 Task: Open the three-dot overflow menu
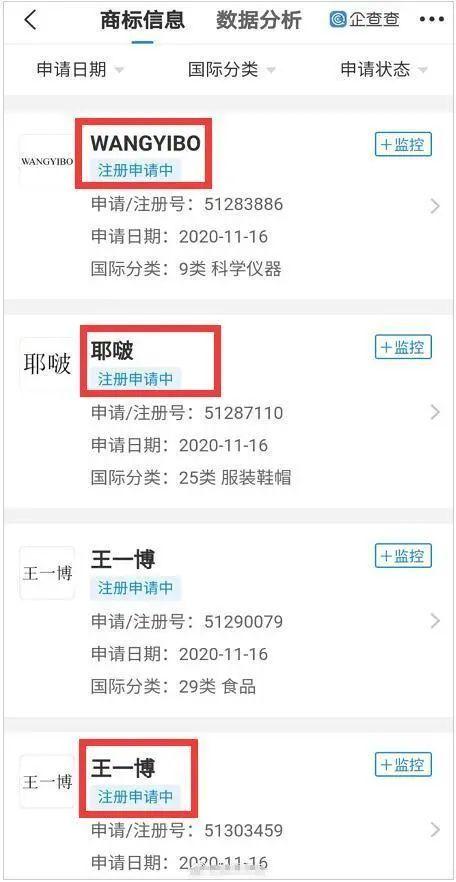(432, 20)
